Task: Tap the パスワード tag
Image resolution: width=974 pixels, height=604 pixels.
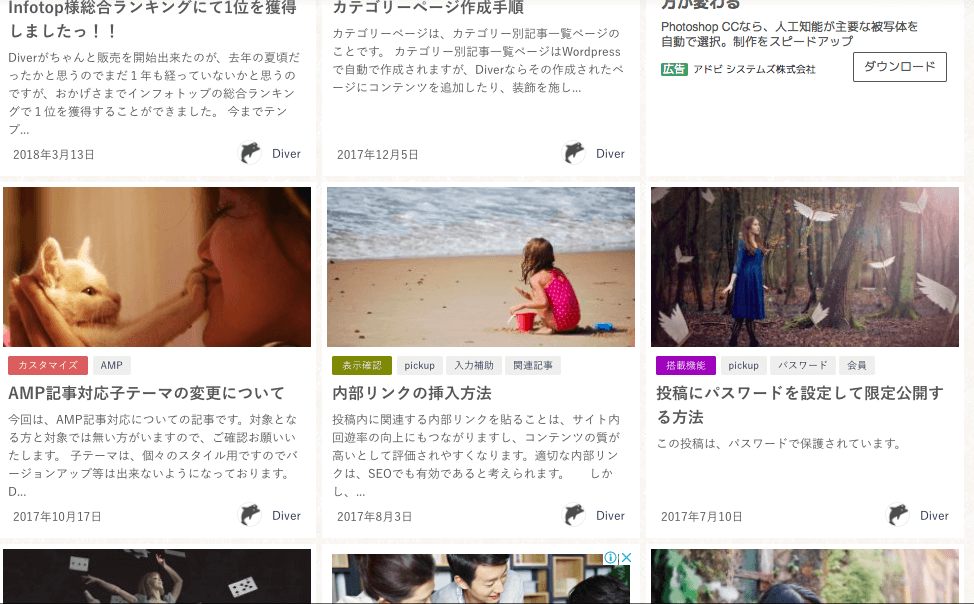Action: [802, 366]
